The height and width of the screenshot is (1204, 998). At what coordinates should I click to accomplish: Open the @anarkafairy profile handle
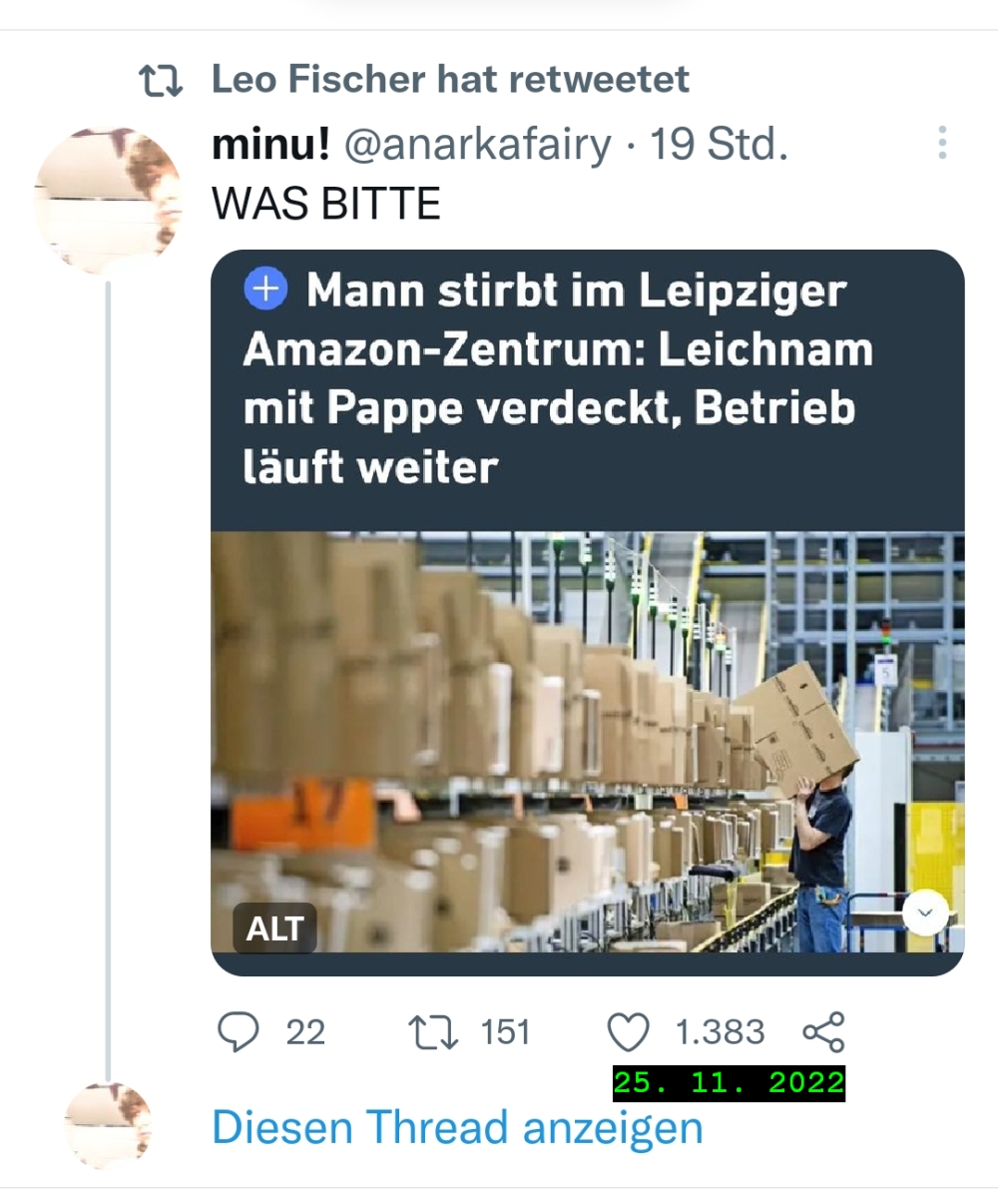477,146
